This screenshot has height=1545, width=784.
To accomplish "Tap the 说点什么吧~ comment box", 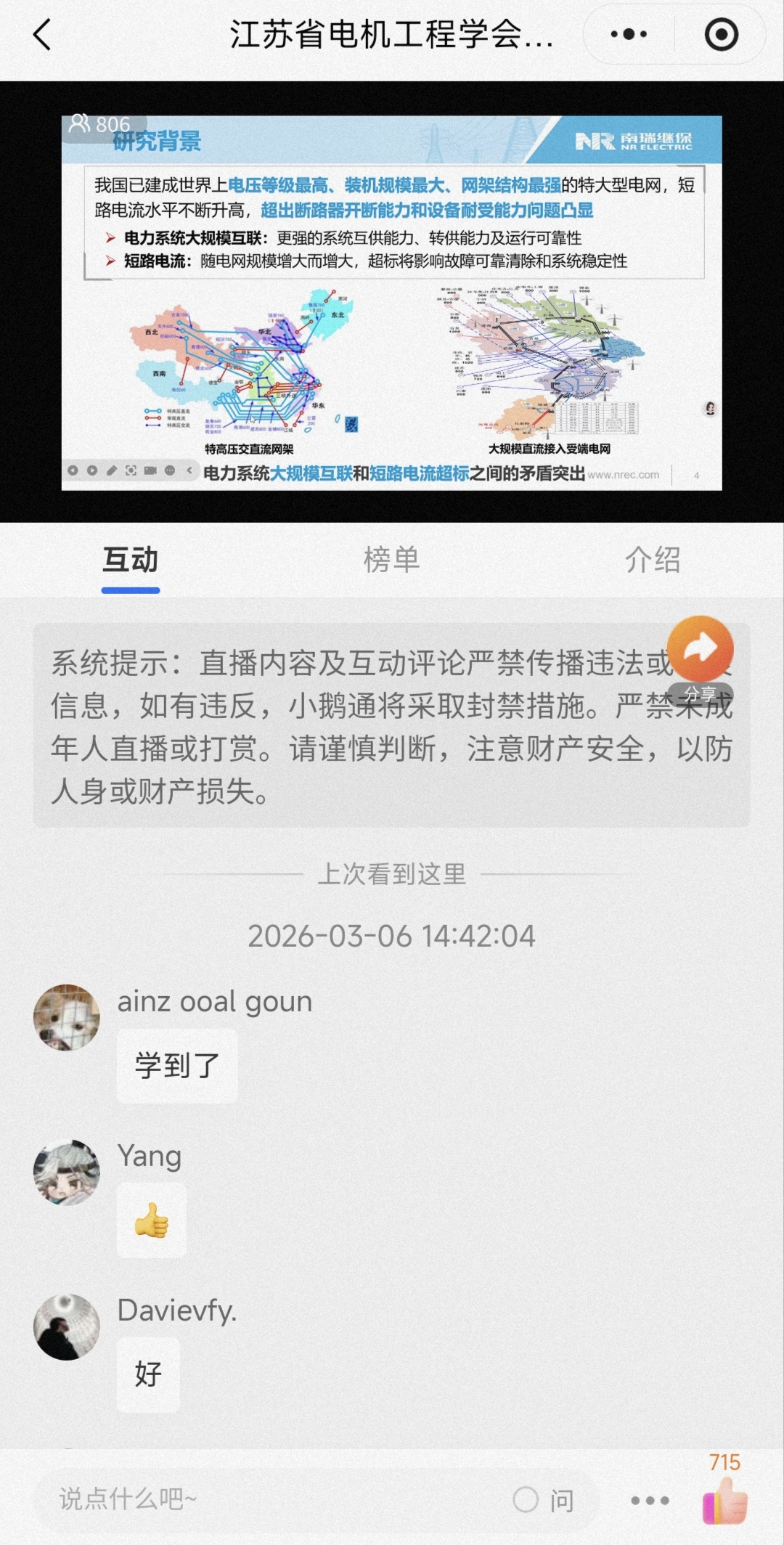I will coord(269,1499).
